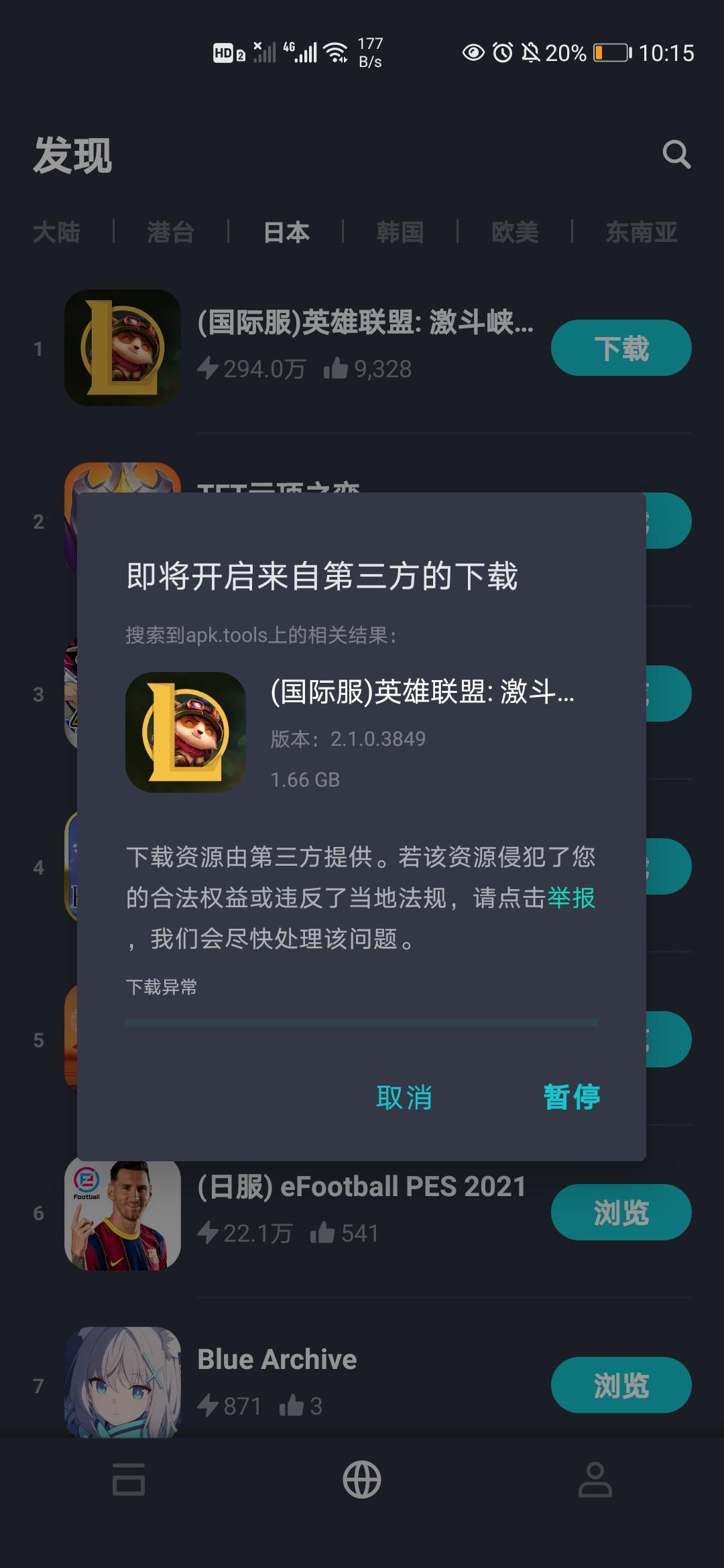Tap 浏览 next to Blue Archive
Screen dimensions: 724x1568
click(621, 1384)
